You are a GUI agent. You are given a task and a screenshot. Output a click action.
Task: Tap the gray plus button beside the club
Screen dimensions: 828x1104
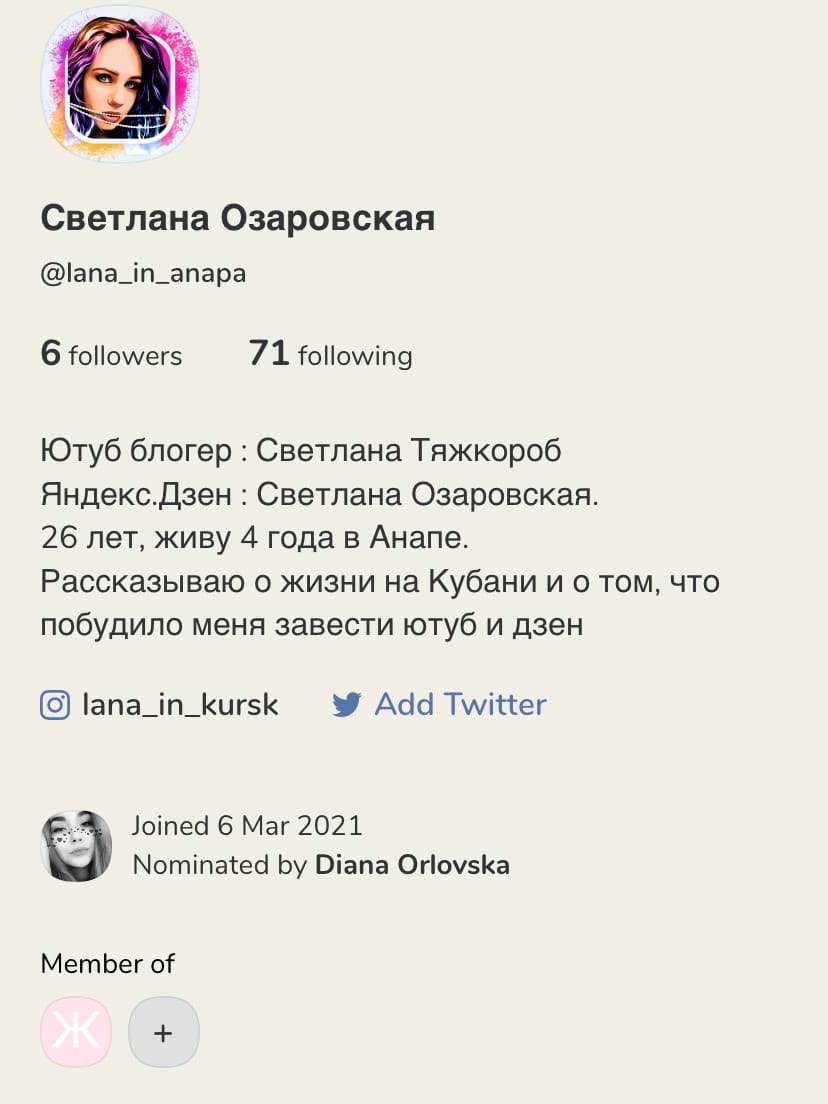click(163, 1031)
